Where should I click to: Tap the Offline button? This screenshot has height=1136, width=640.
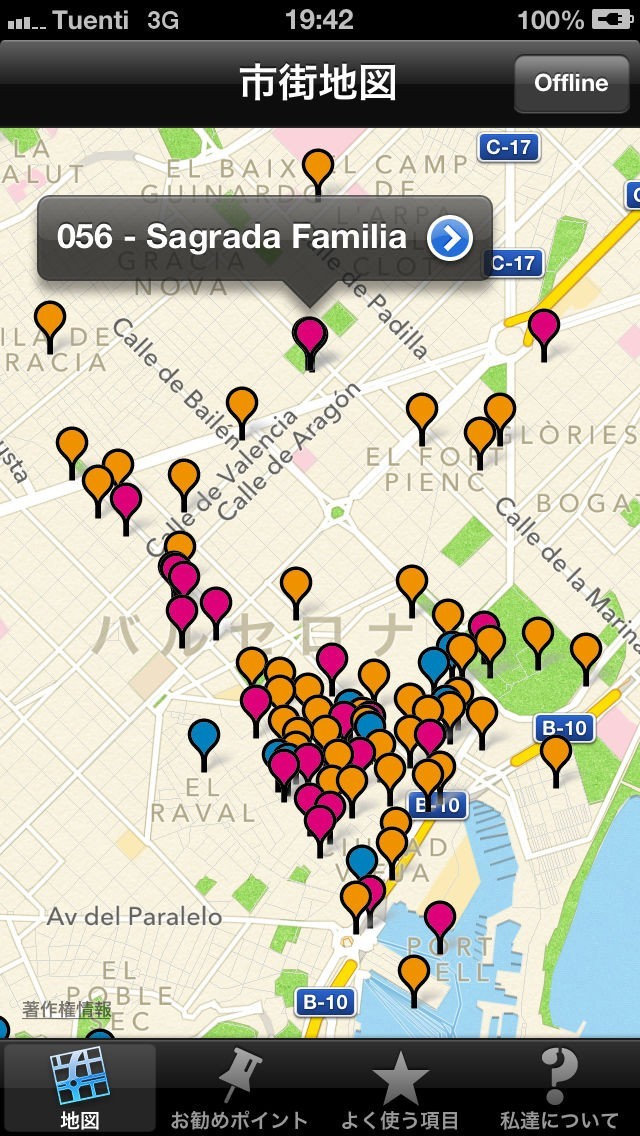571,83
